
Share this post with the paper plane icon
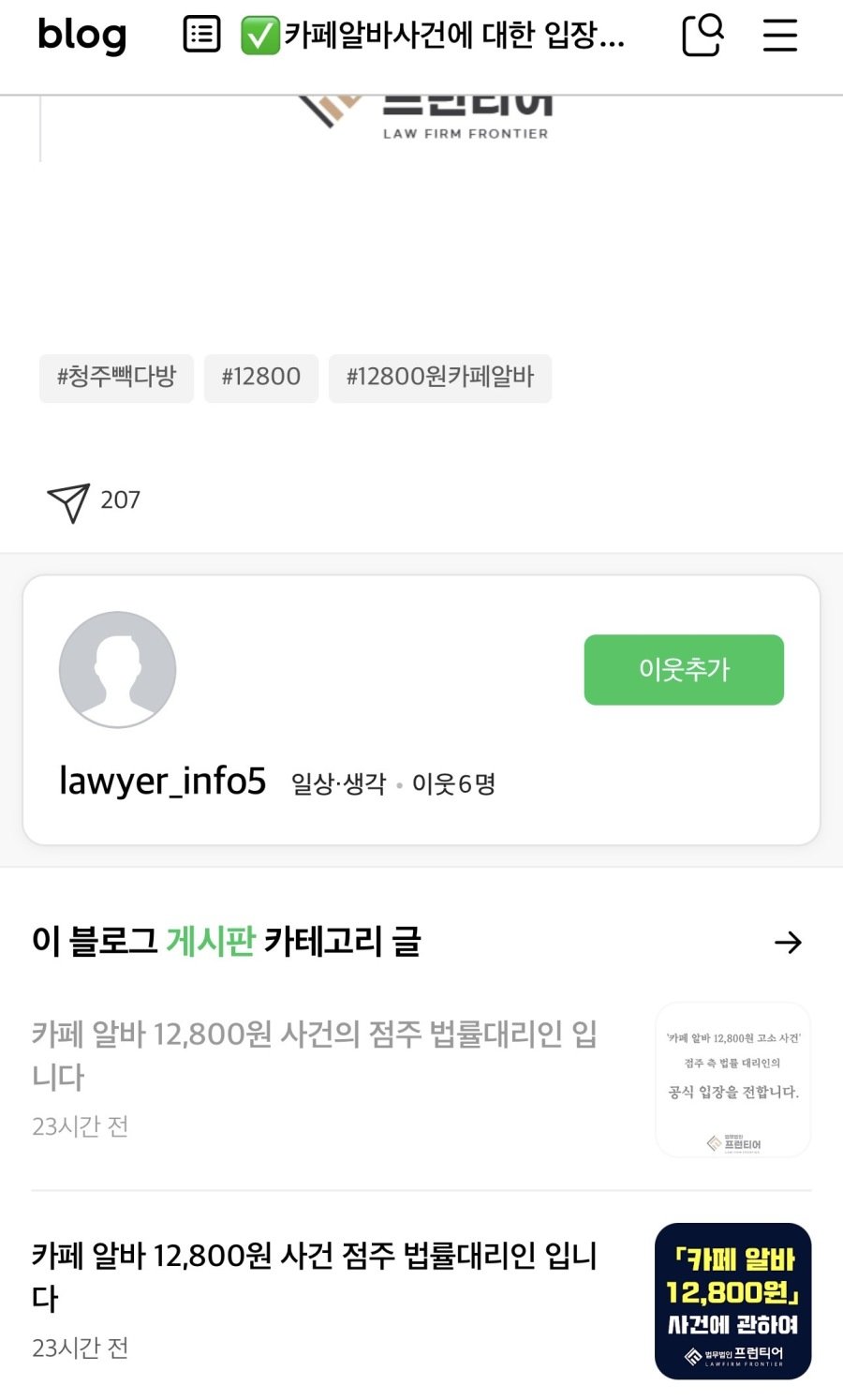69,502
